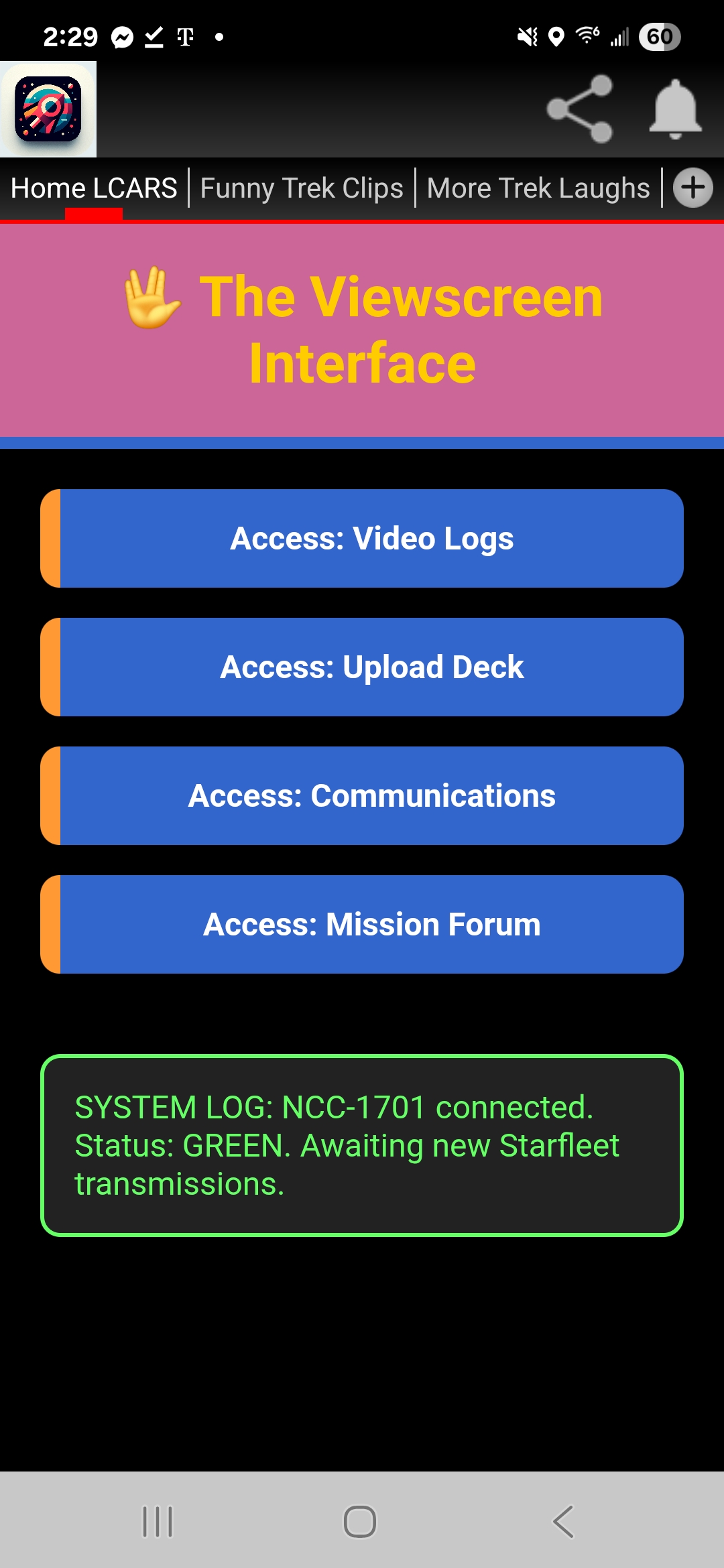The width and height of the screenshot is (724, 1568).
Task: Open Access: Video Logs
Action: click(x=362, y=539)
